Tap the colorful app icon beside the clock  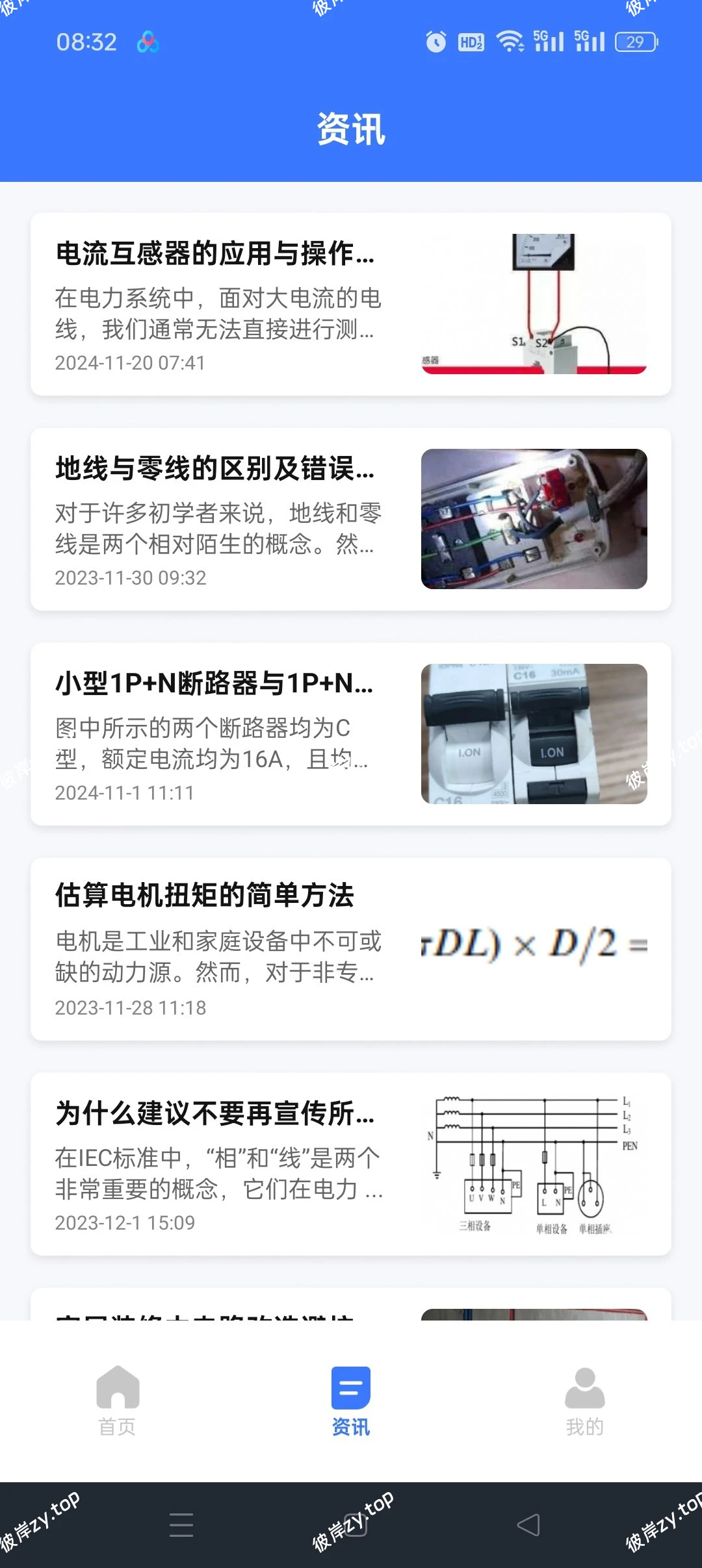click(x=147, y=43)
